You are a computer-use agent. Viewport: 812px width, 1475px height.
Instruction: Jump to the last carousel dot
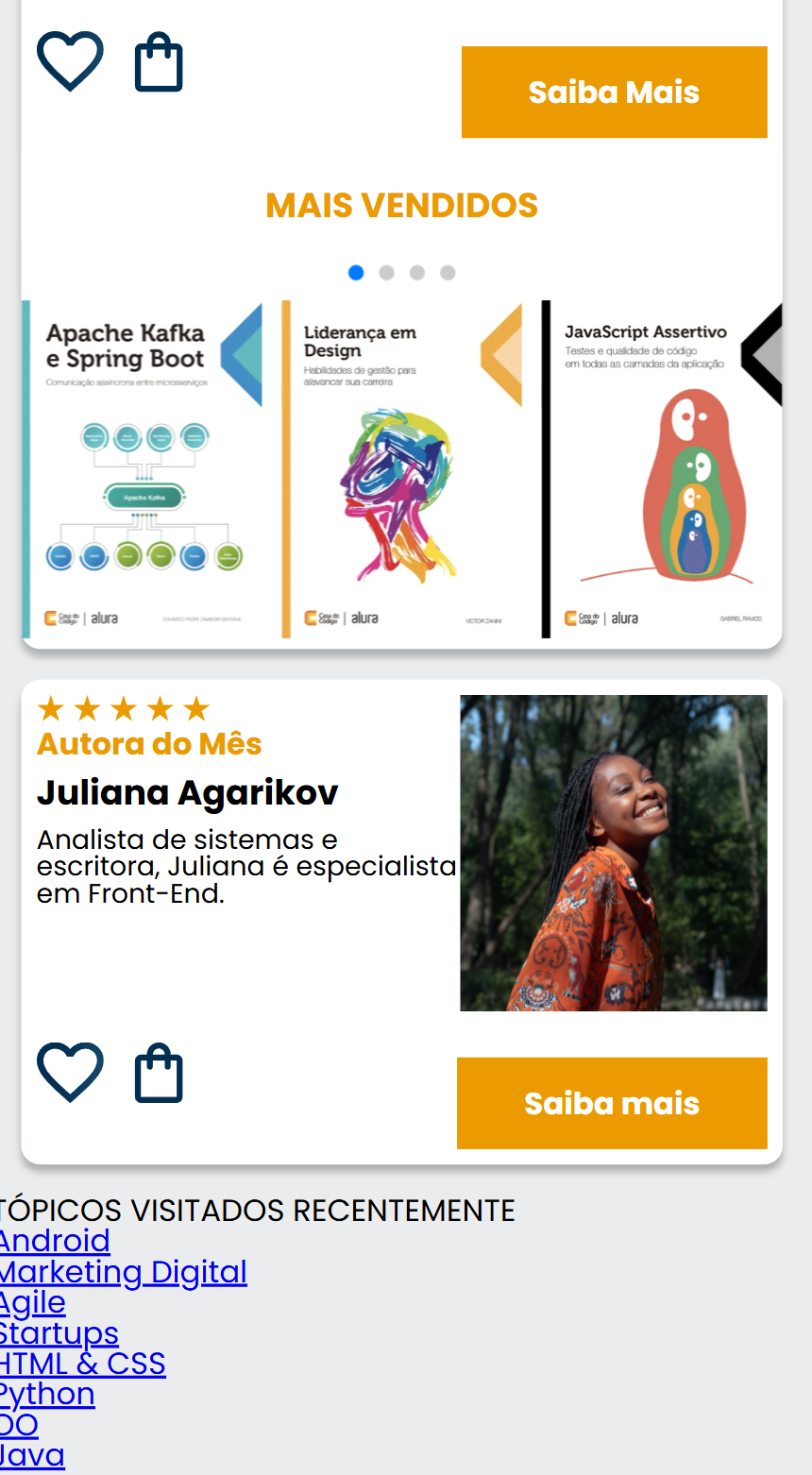point(449,272)
